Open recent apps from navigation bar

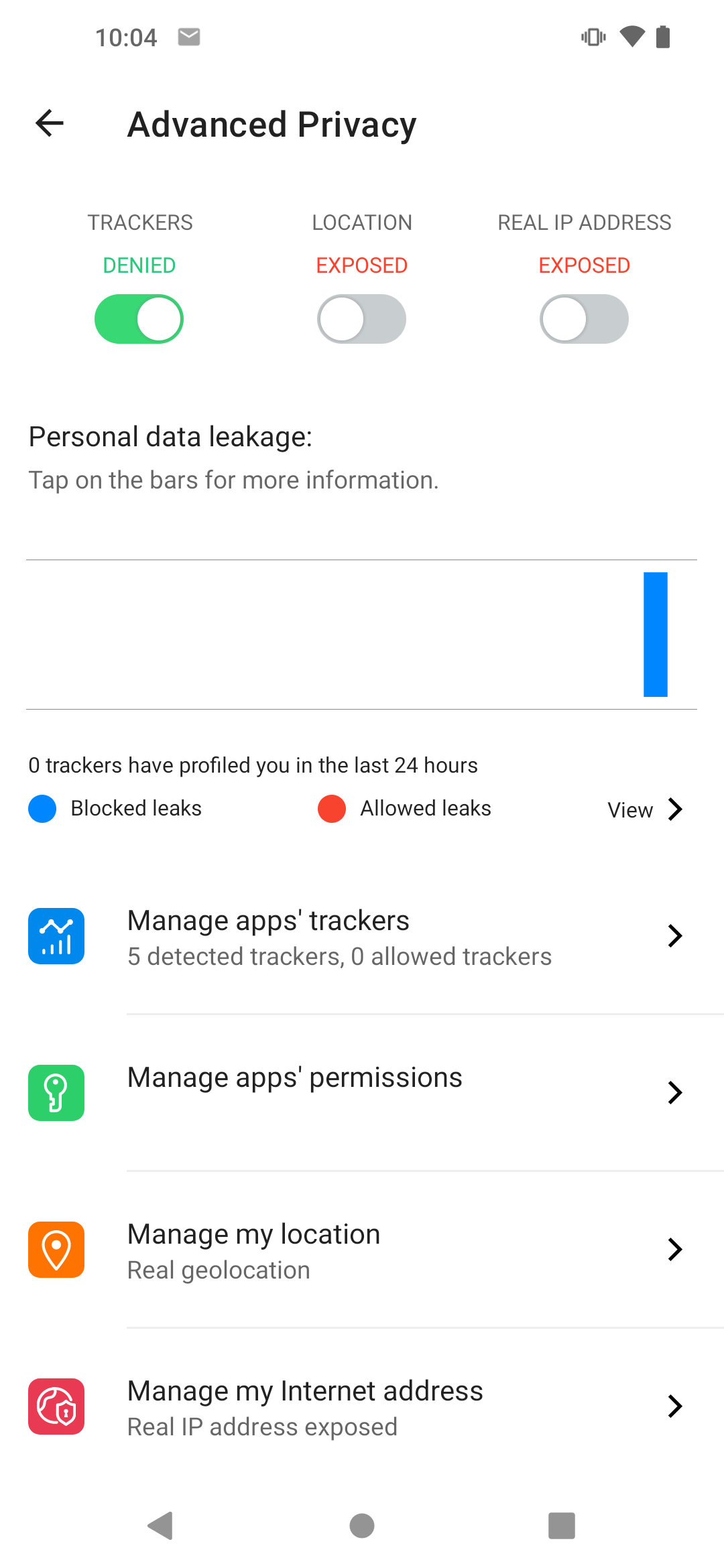tap(562, 1526)
